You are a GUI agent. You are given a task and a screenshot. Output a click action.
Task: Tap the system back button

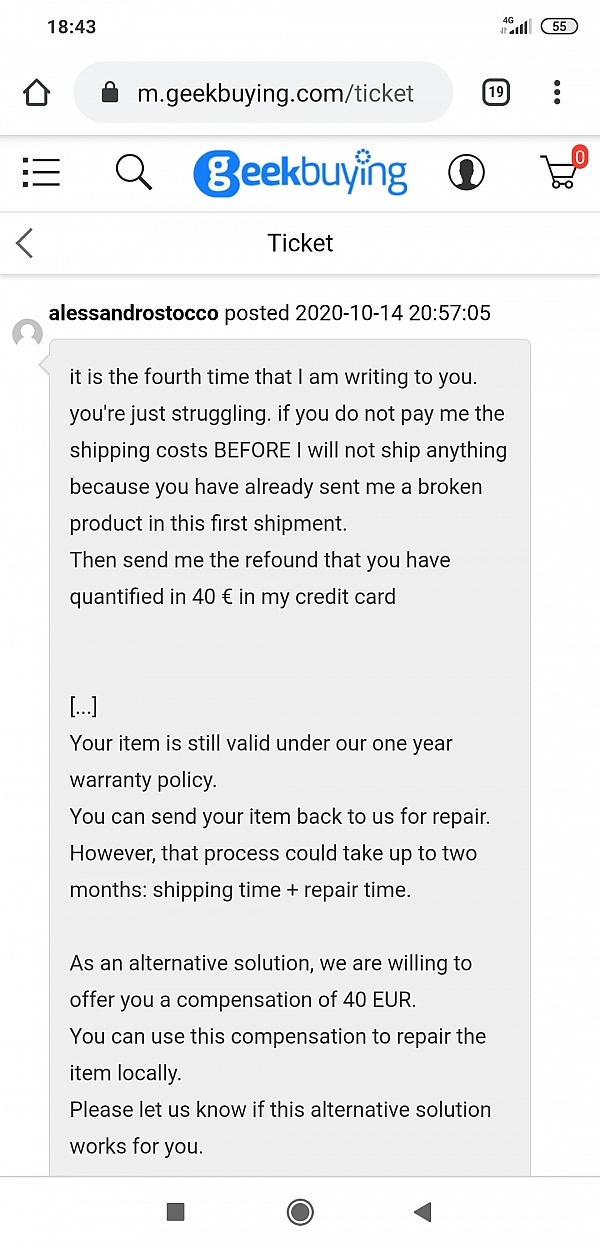pos(422,1212)
